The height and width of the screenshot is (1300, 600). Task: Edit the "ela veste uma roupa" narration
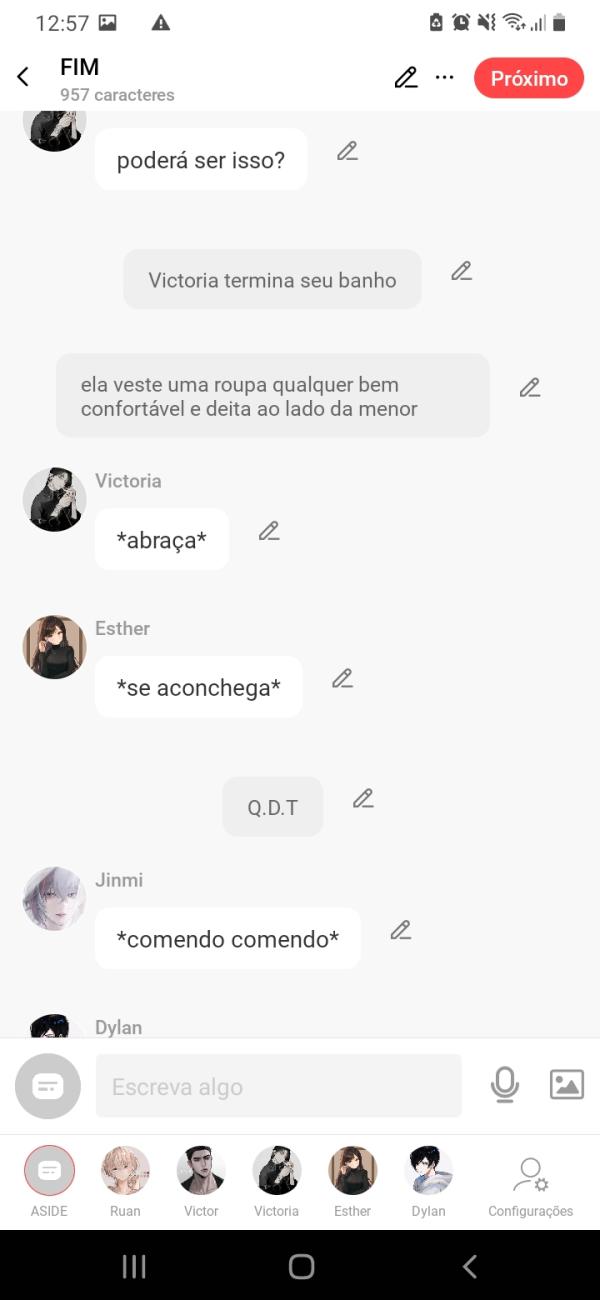click(x=530, y=388)
